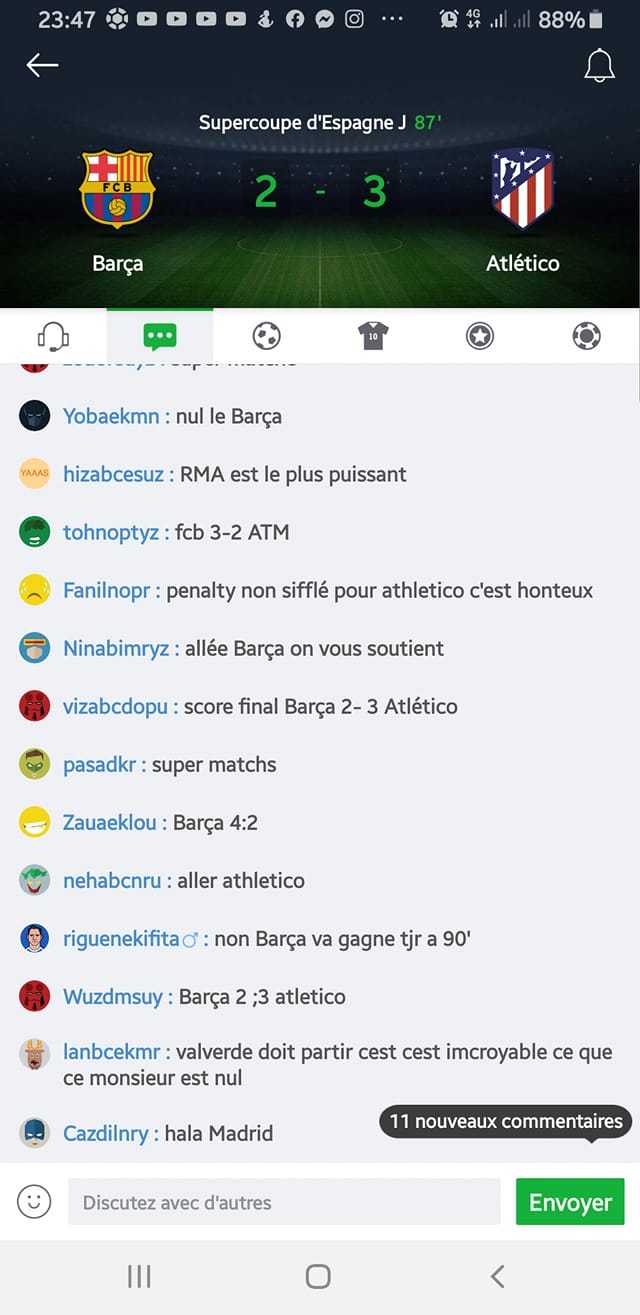This screenshot has width=640, height=1315.
Task: Open the match notifications bell
Action: [599, 66]
